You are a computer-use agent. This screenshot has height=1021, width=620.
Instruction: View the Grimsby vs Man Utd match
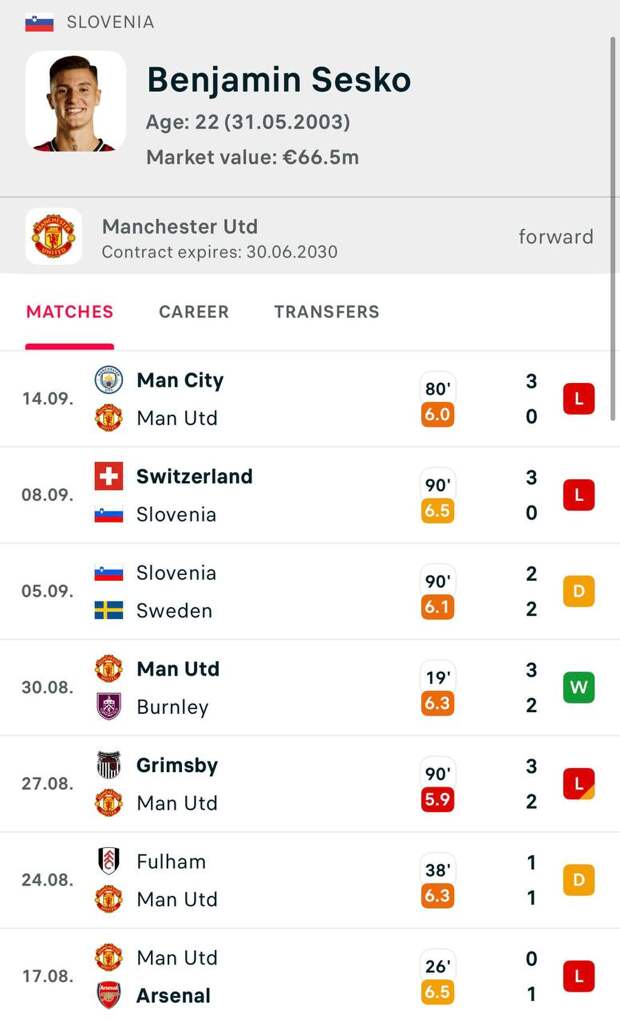tap(310, 784)
